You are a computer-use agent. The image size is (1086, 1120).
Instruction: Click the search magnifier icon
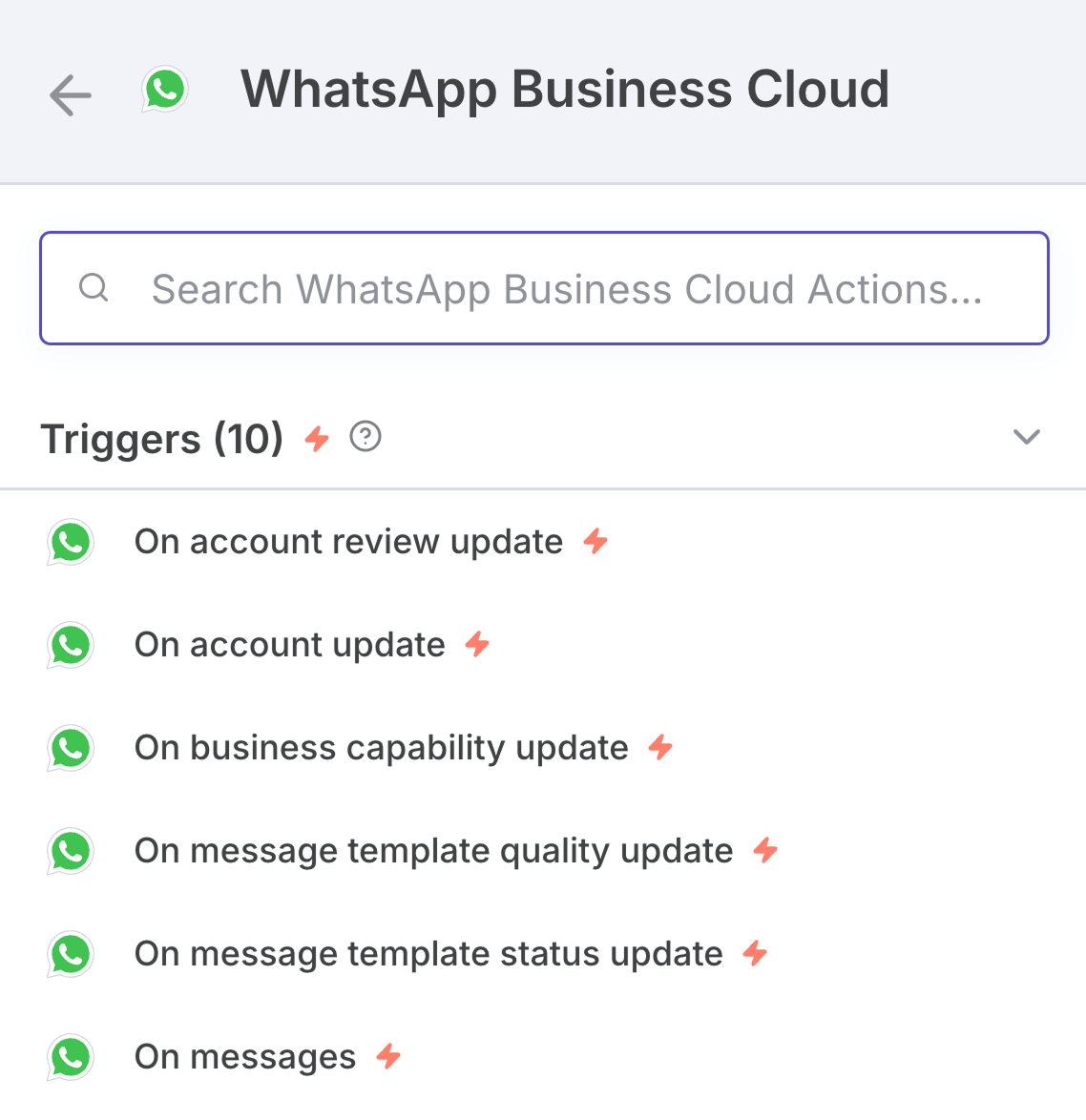point(94,288)
